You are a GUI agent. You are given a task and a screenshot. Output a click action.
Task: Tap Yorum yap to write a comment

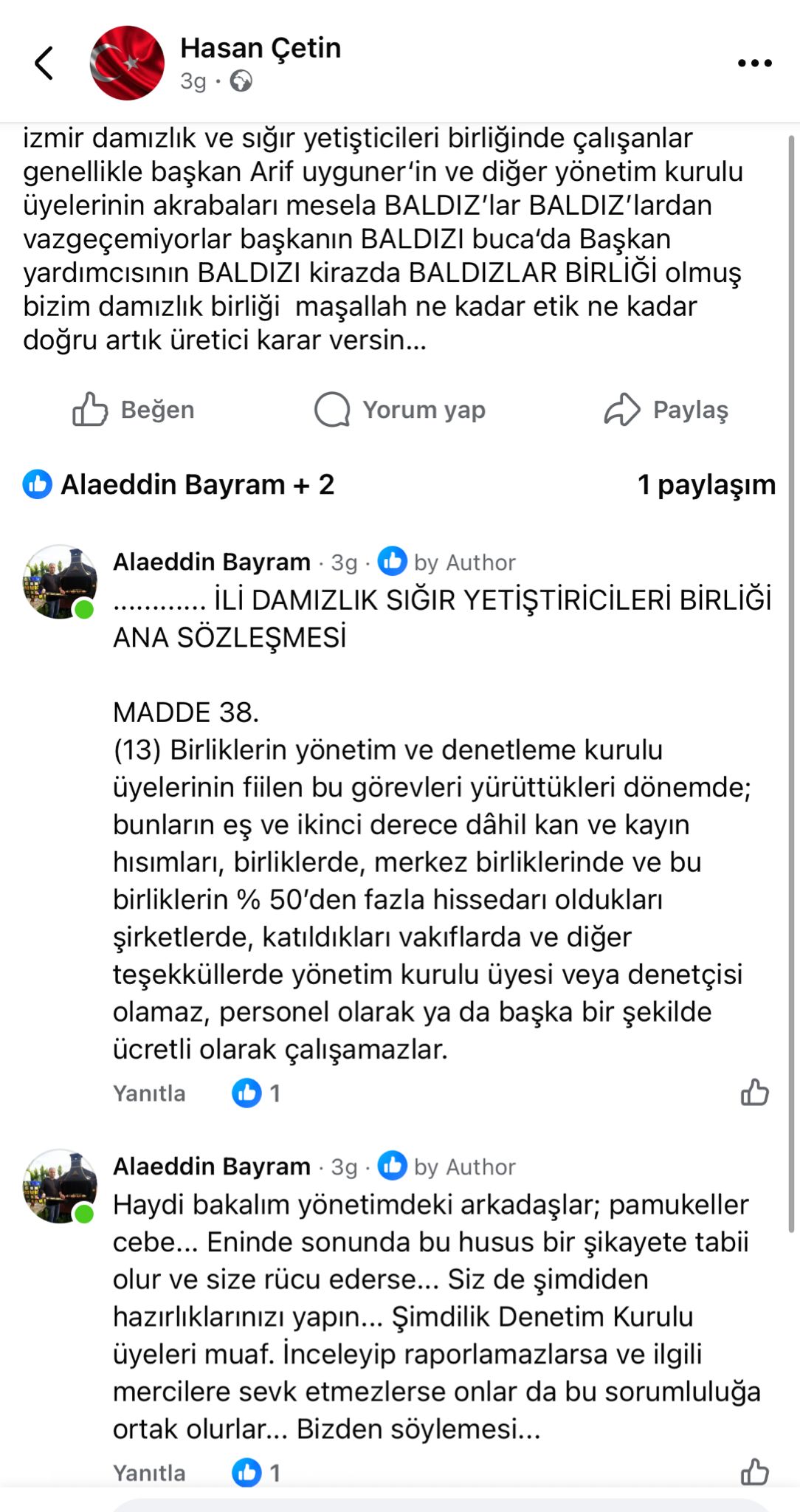click(400, 410)
